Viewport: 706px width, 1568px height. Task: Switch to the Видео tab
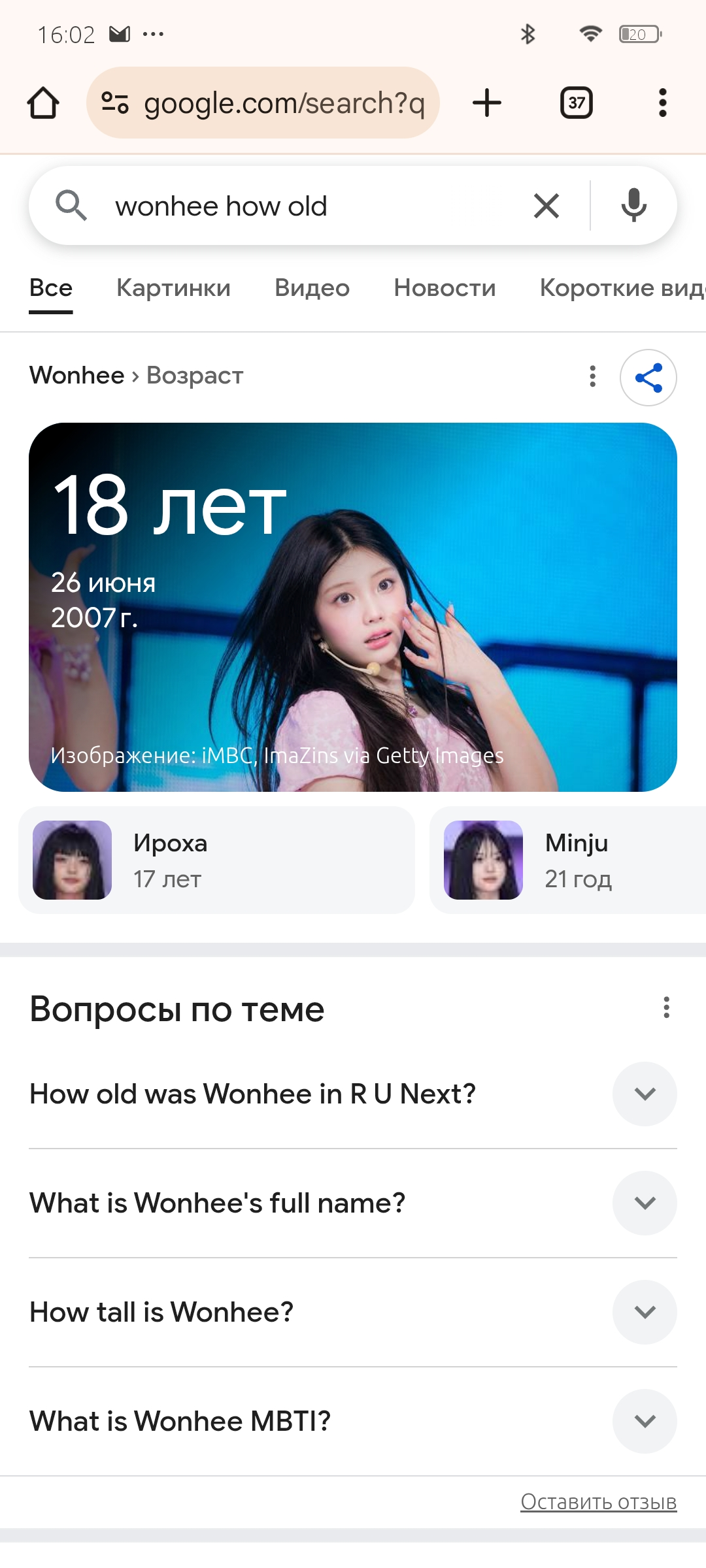312,288
